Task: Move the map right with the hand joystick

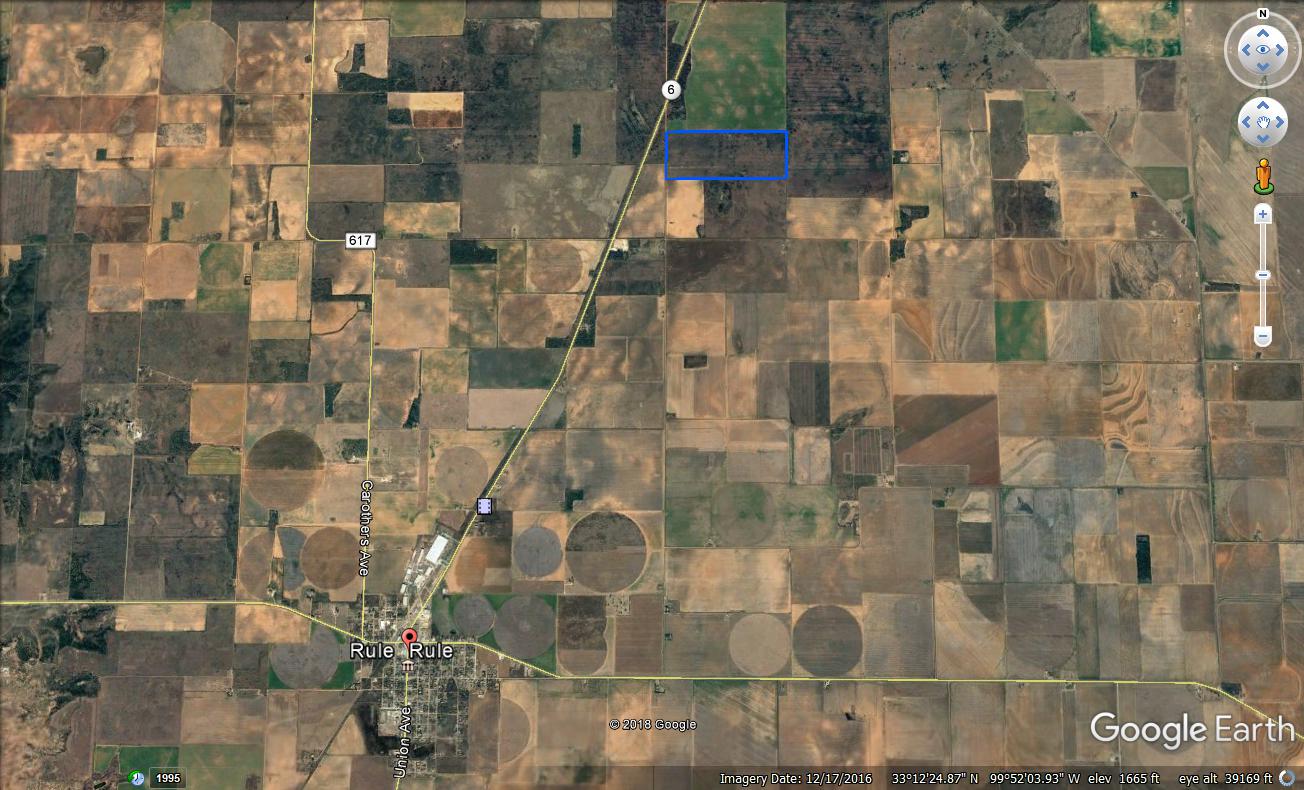Action: point(1280,122)
